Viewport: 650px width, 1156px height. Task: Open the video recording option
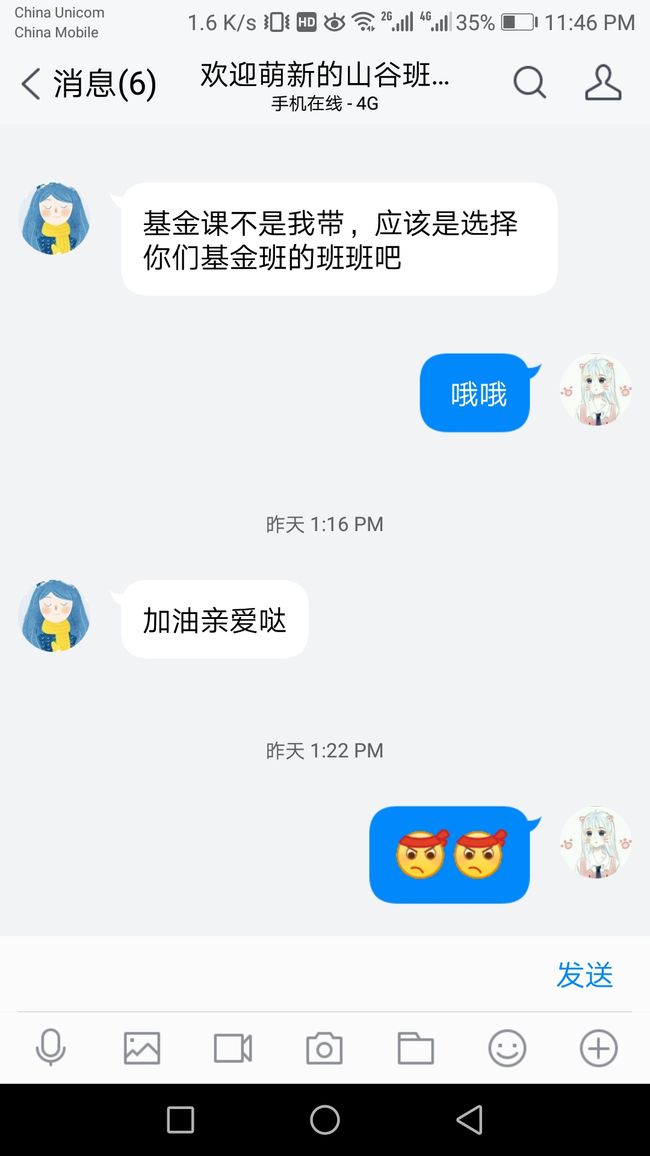click(x=233, y=1048)
